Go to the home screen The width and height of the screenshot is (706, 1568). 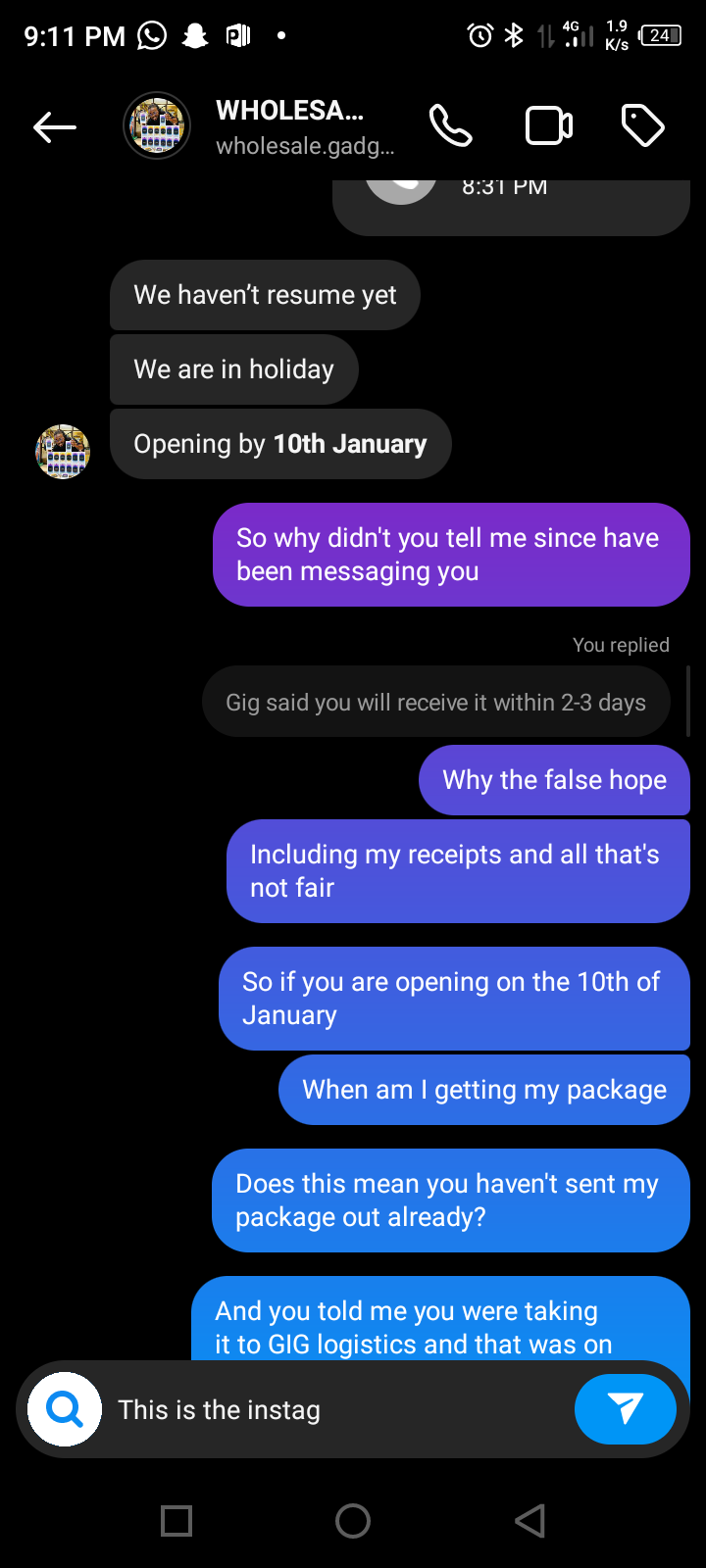(x=353, y=1521)
